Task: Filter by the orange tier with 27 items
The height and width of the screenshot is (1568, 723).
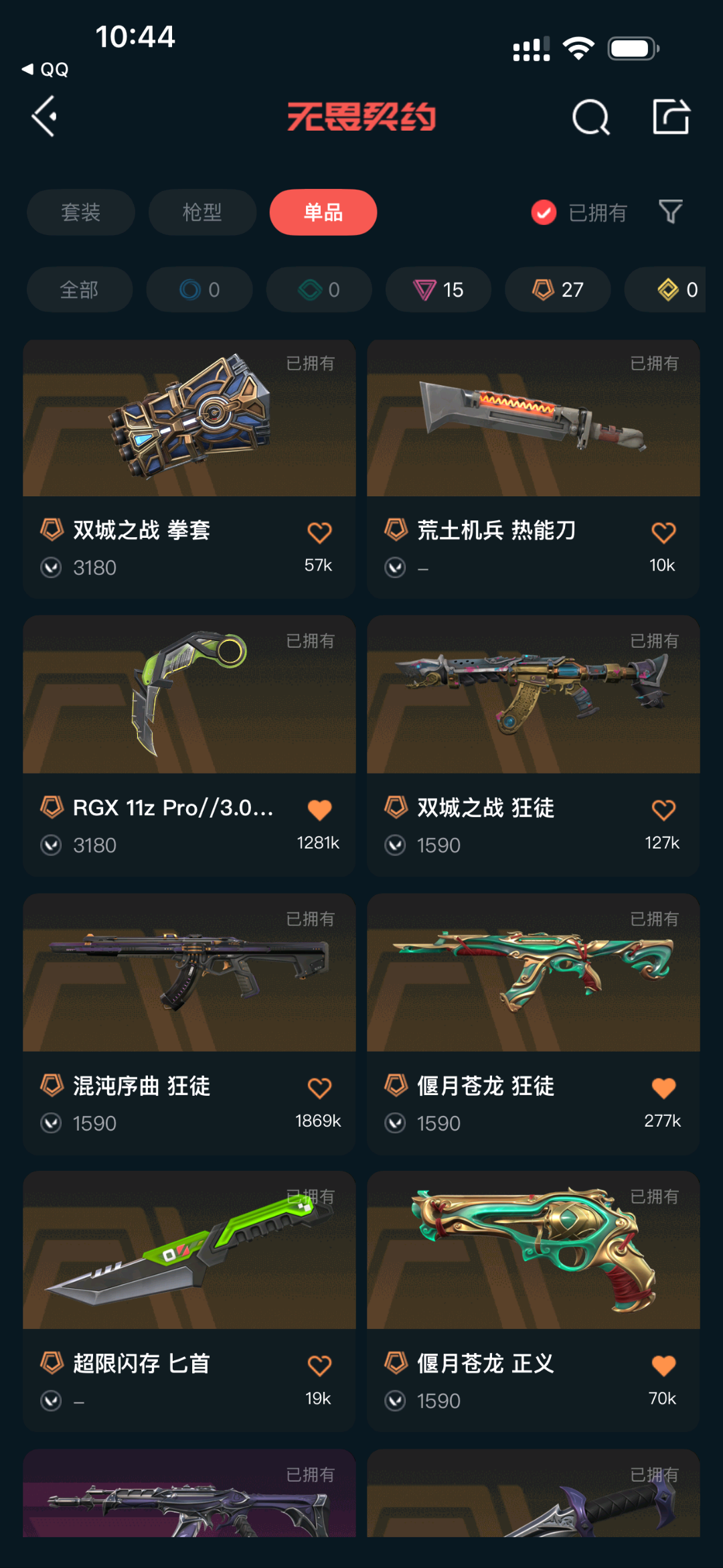Action: coord(558,289)
